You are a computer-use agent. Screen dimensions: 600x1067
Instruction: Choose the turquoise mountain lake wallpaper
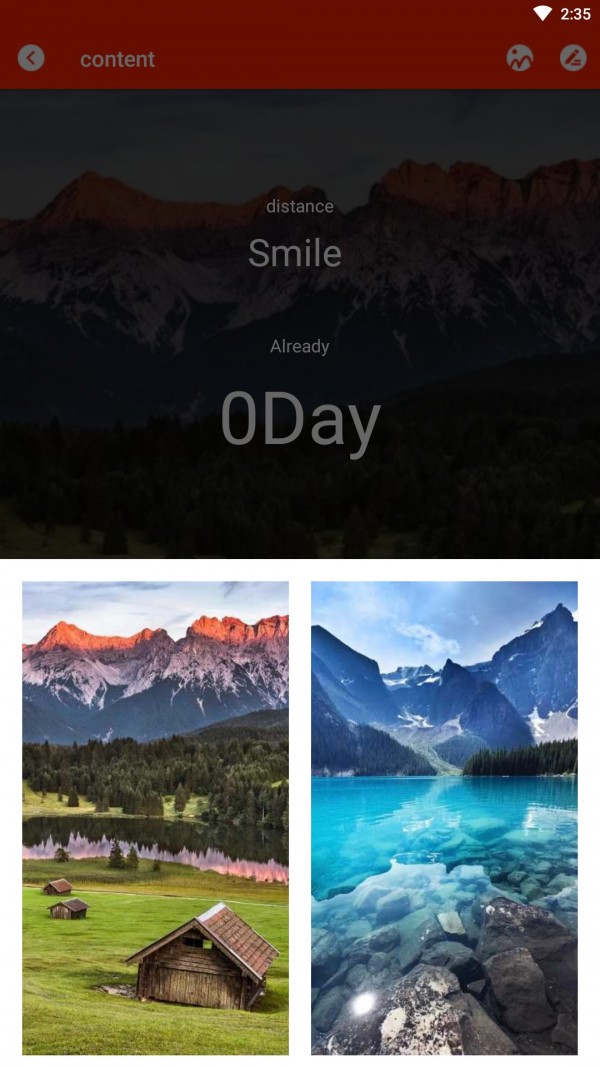[444, 817]
